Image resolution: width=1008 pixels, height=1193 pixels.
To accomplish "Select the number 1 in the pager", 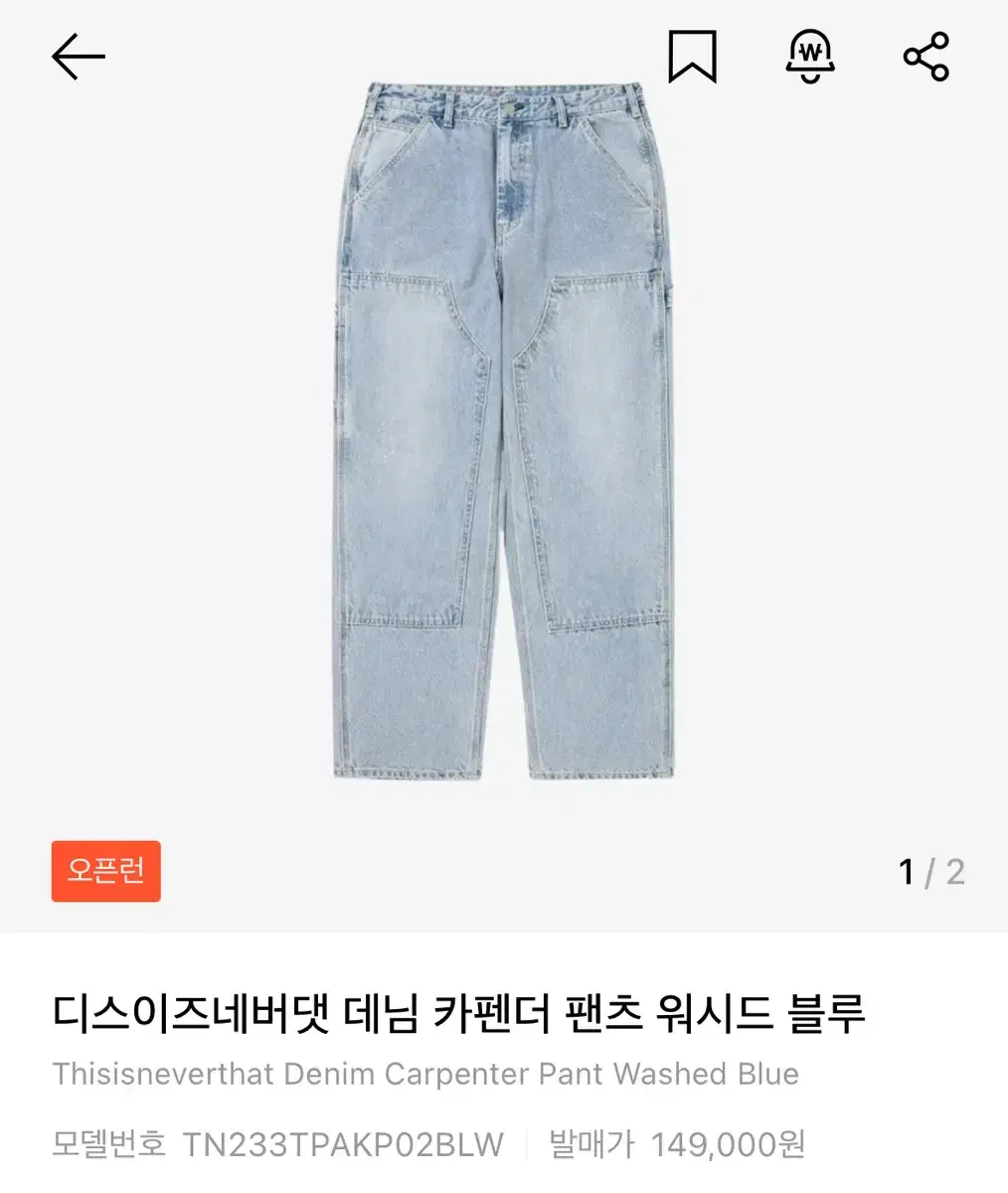I will [x=905, y=872].
